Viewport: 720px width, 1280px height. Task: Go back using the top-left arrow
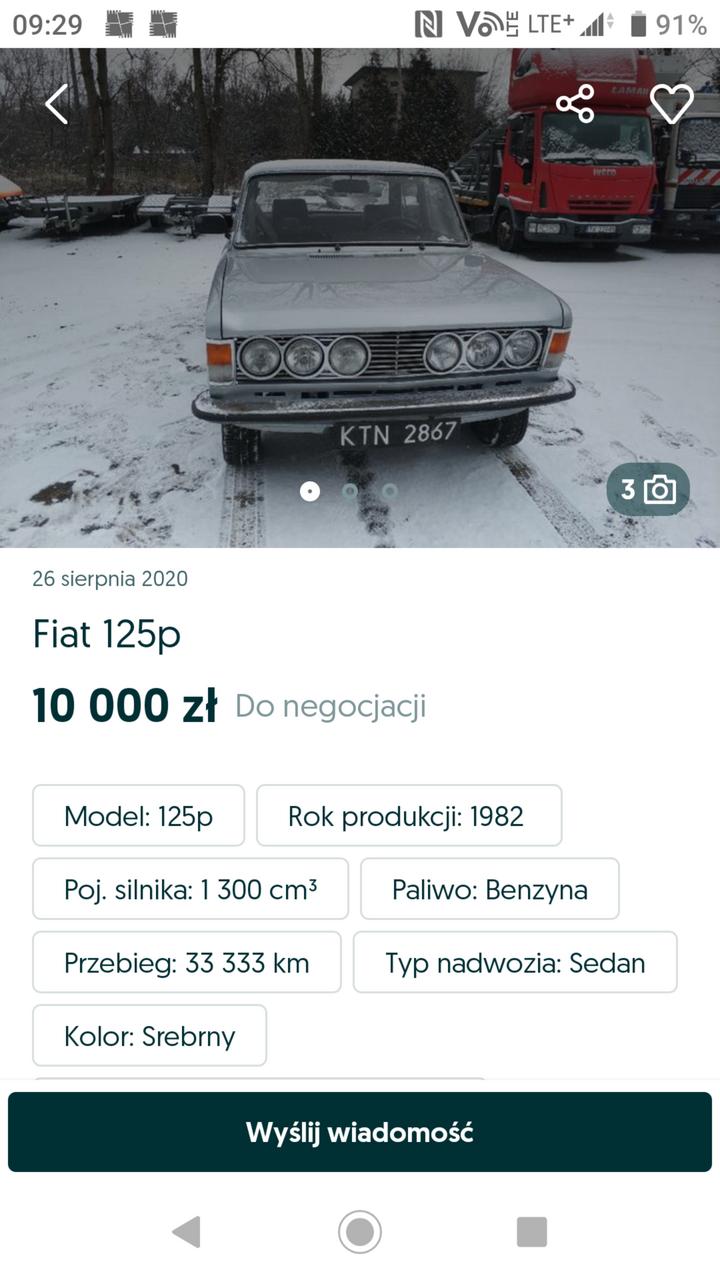pyautogui.click(x=57, y=104)
